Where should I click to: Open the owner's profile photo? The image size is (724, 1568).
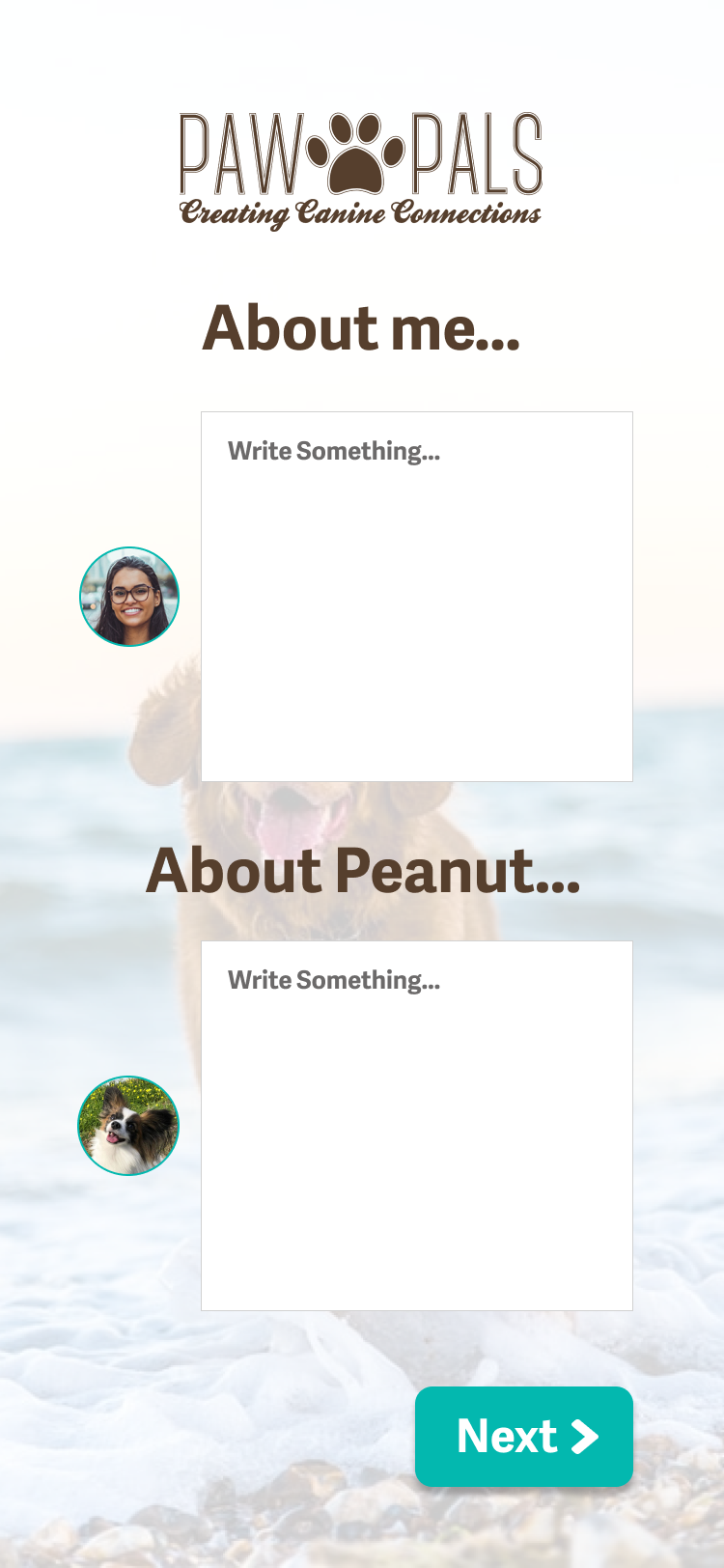tap(129, 597)
